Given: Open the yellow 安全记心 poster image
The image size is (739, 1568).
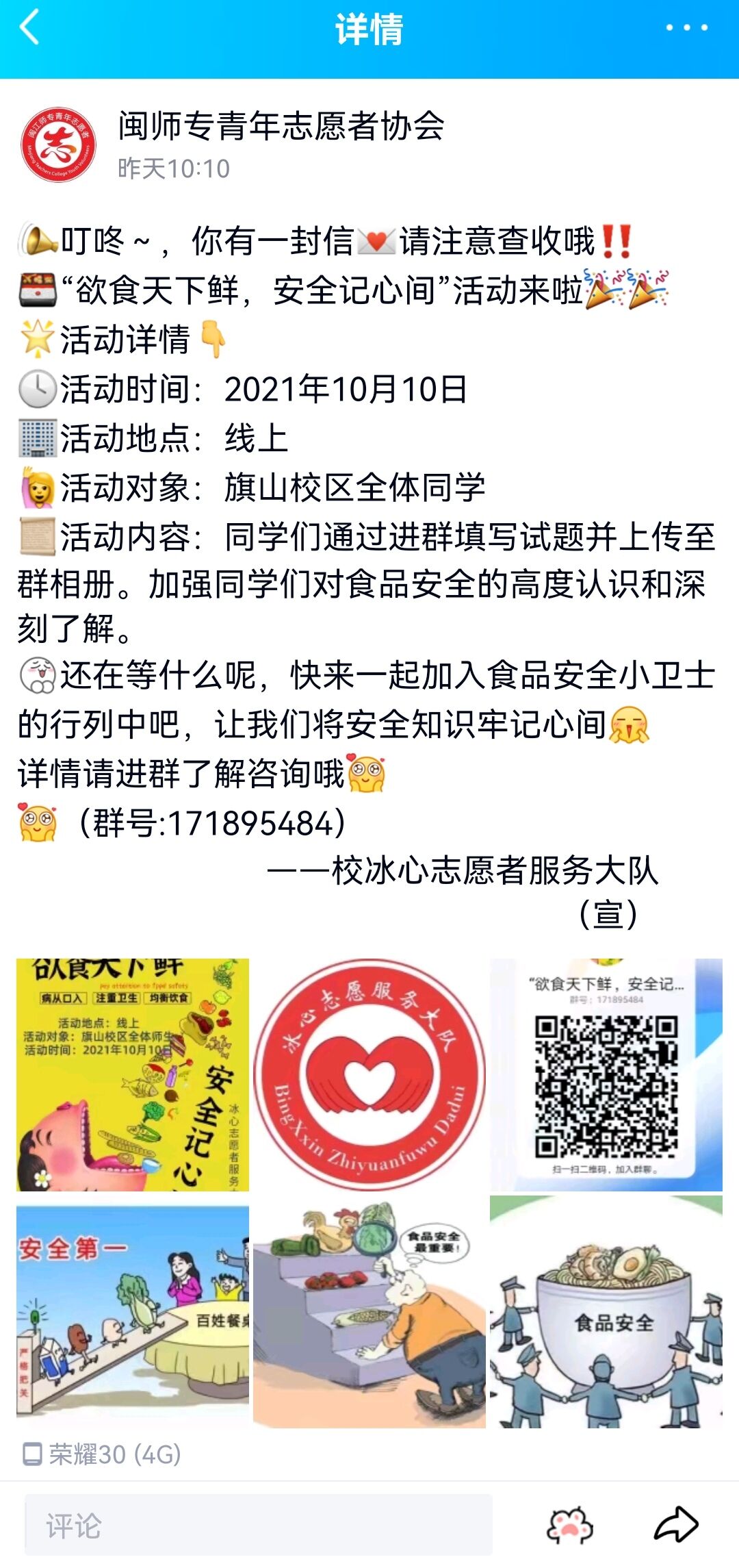Looking at the screenshot, I should 133,1074.
